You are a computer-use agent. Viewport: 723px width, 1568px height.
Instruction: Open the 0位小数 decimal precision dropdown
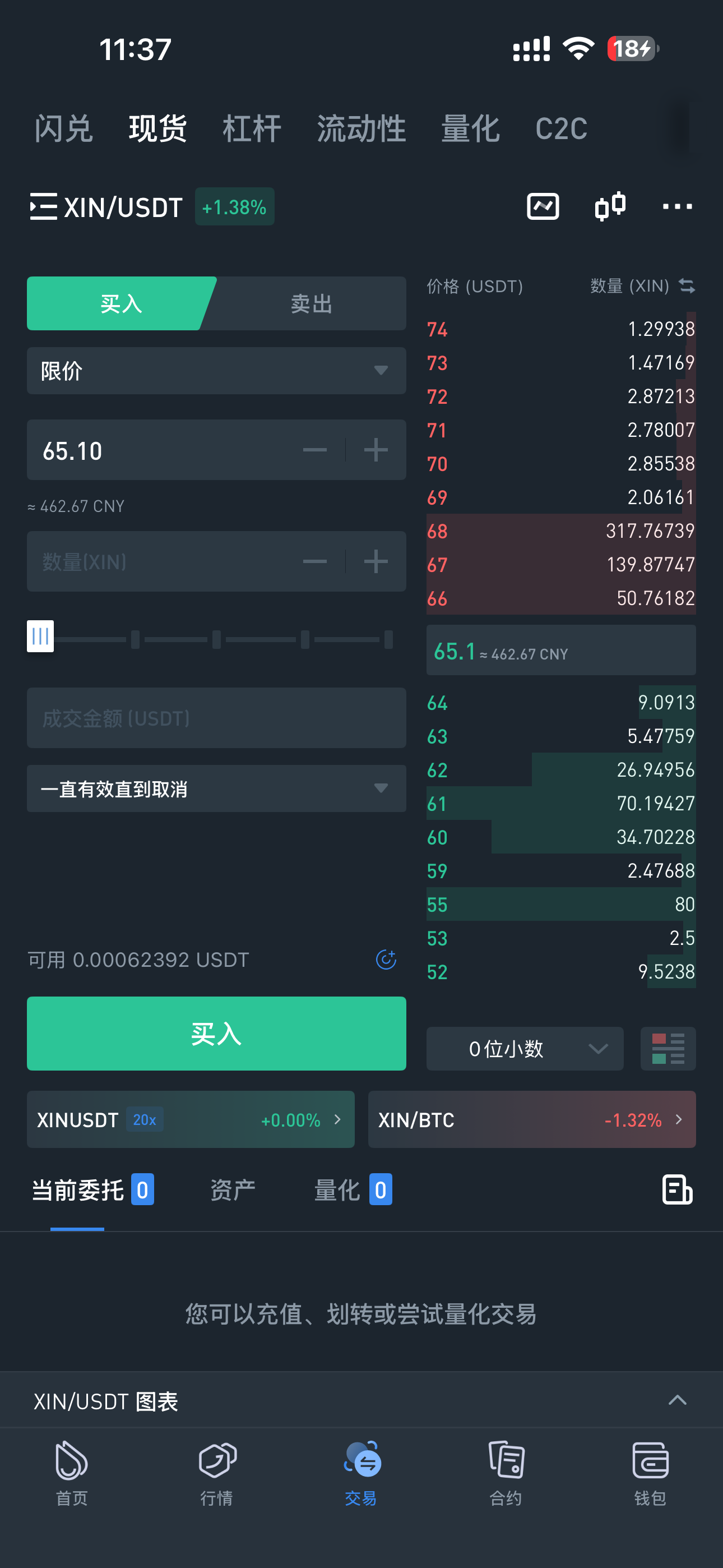click(525, 1049)
